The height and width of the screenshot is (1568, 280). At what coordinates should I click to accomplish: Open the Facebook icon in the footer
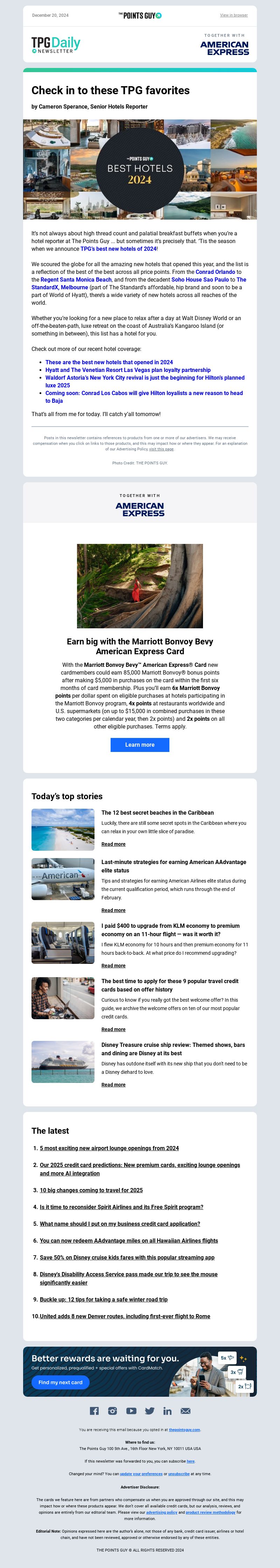(x=94, y=1411)
